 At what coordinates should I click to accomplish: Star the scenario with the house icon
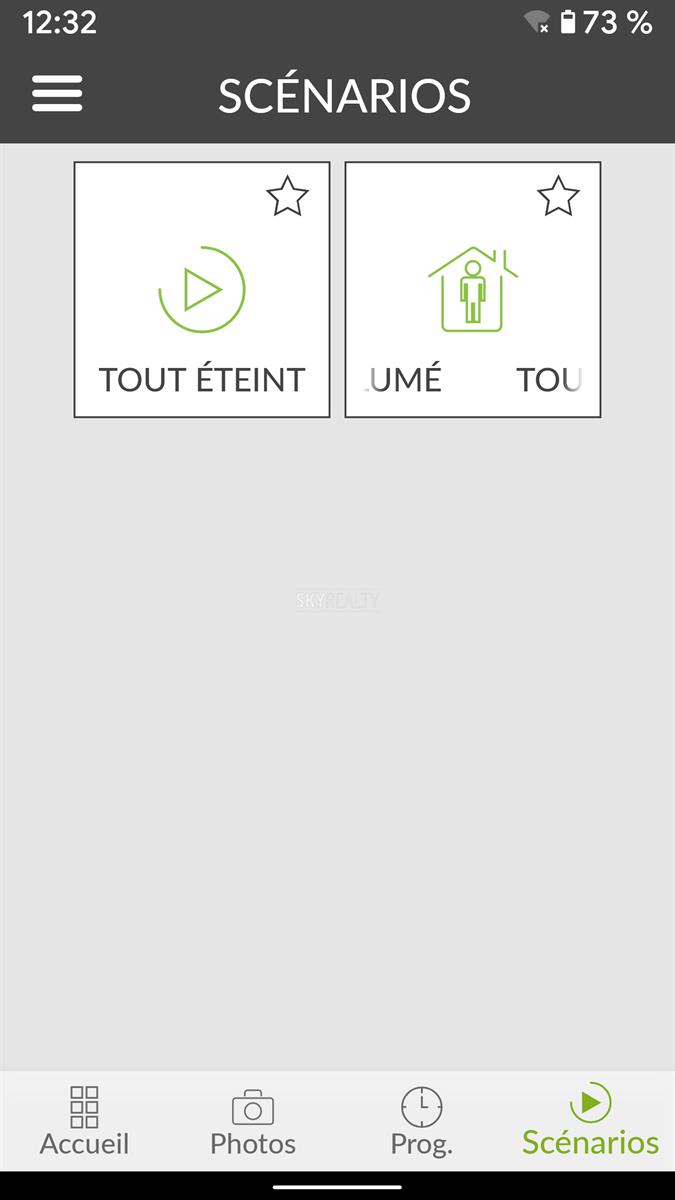pyautogui.click(x=558, y=197)
